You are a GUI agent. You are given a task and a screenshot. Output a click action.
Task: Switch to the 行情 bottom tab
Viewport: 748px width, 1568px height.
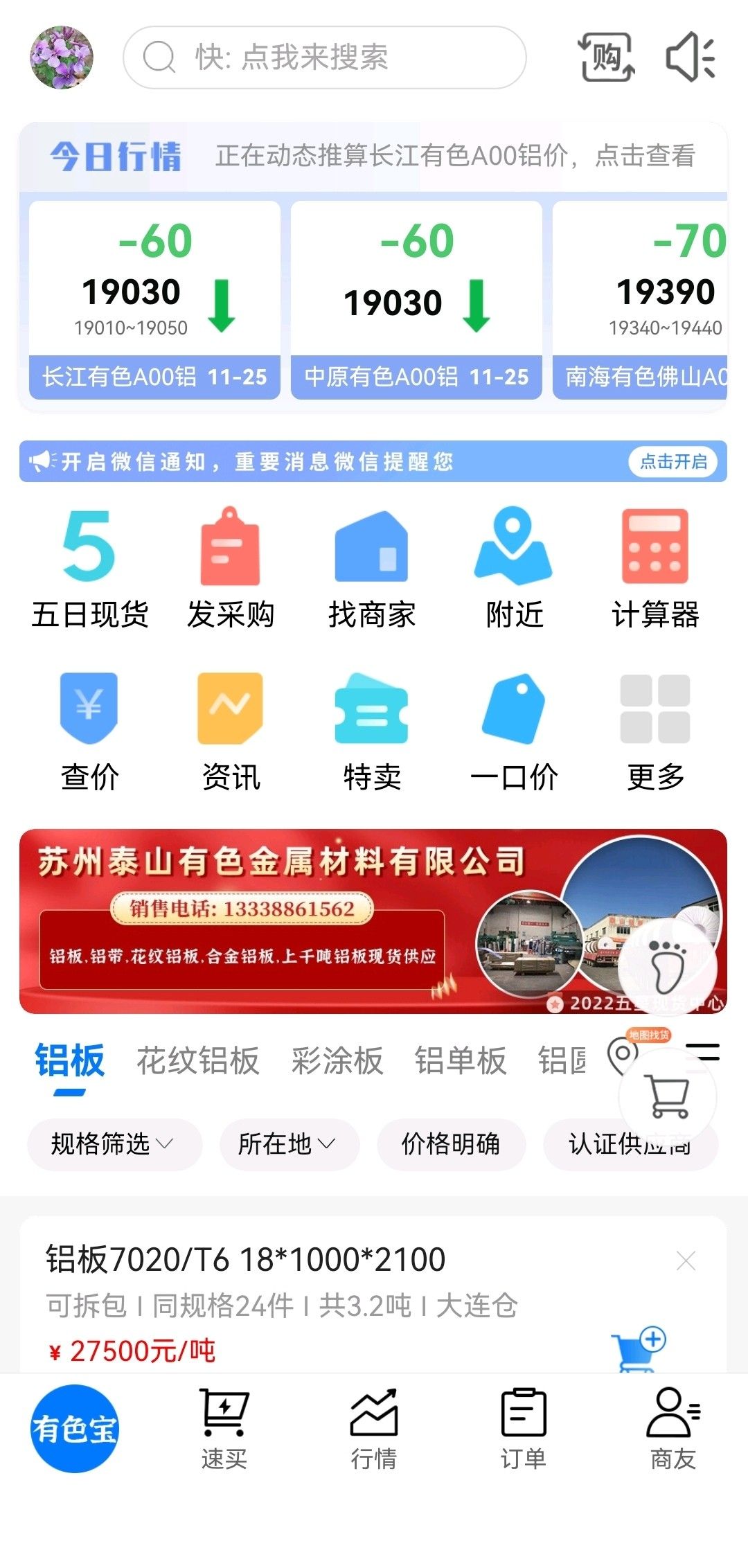(x=373, y=1429)
